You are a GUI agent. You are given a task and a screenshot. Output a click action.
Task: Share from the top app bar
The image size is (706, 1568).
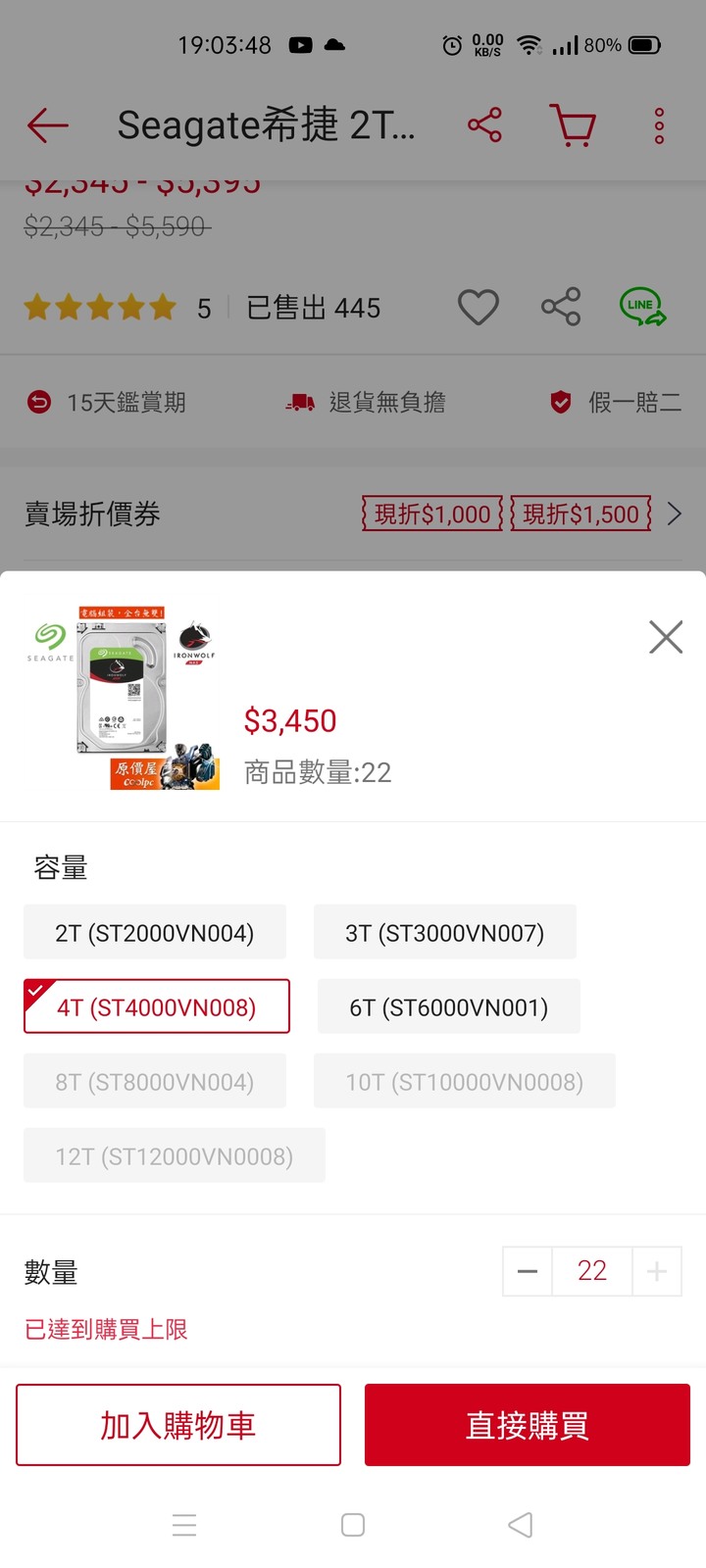(x=484, y=125)
